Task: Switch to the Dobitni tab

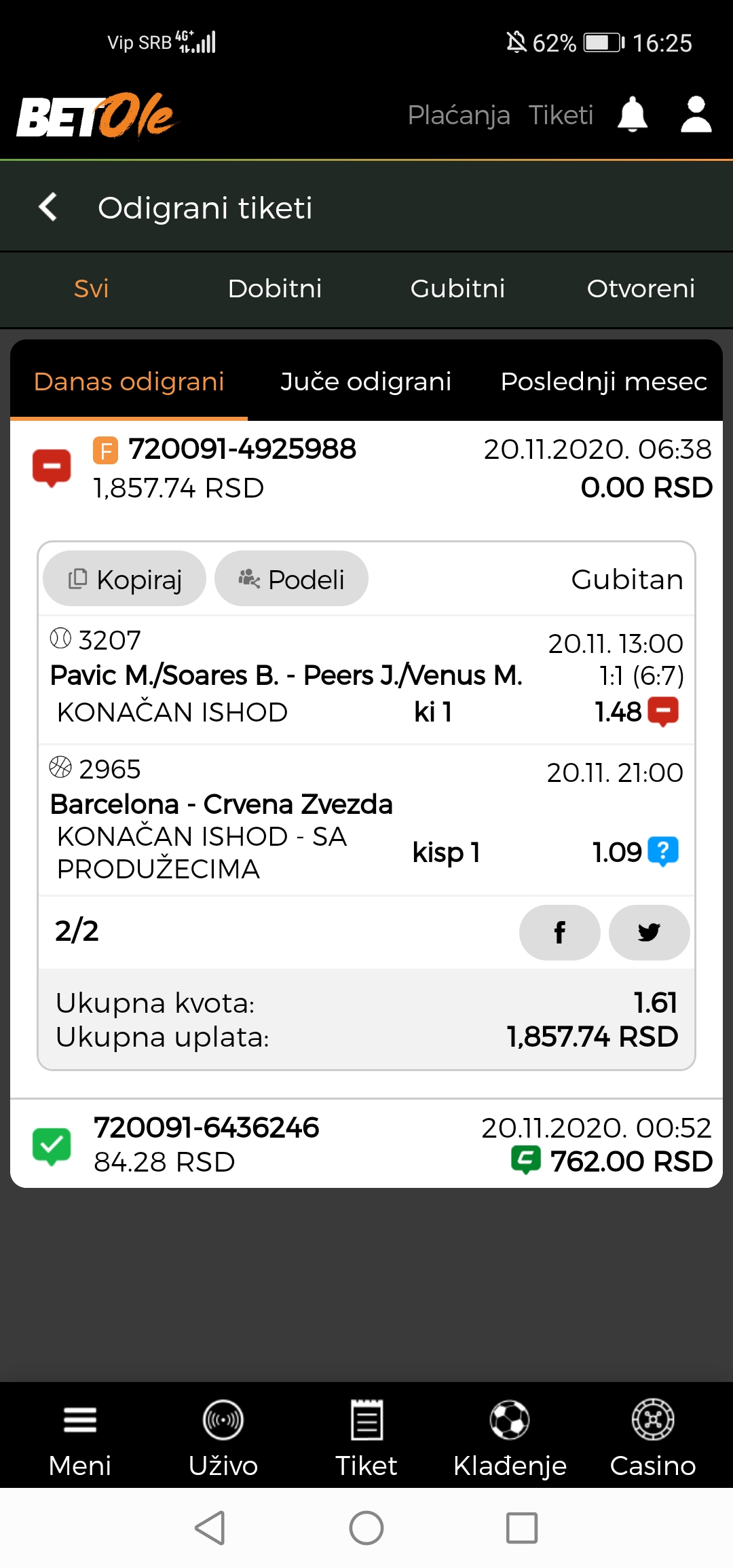Action: pos(275,288)
